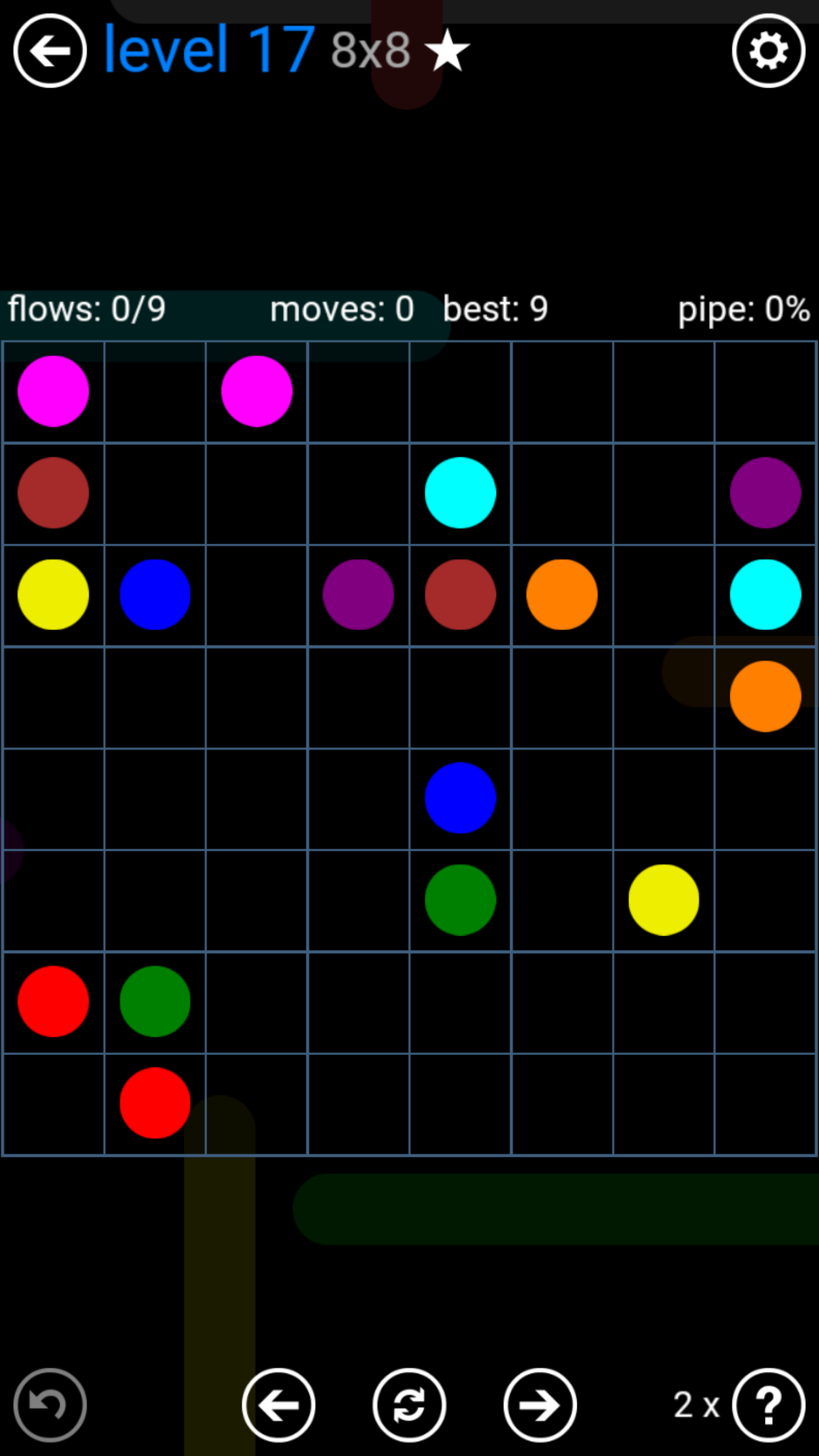Skip to the next level
Screen dimensions: 819x1456
click(540, 1405)
